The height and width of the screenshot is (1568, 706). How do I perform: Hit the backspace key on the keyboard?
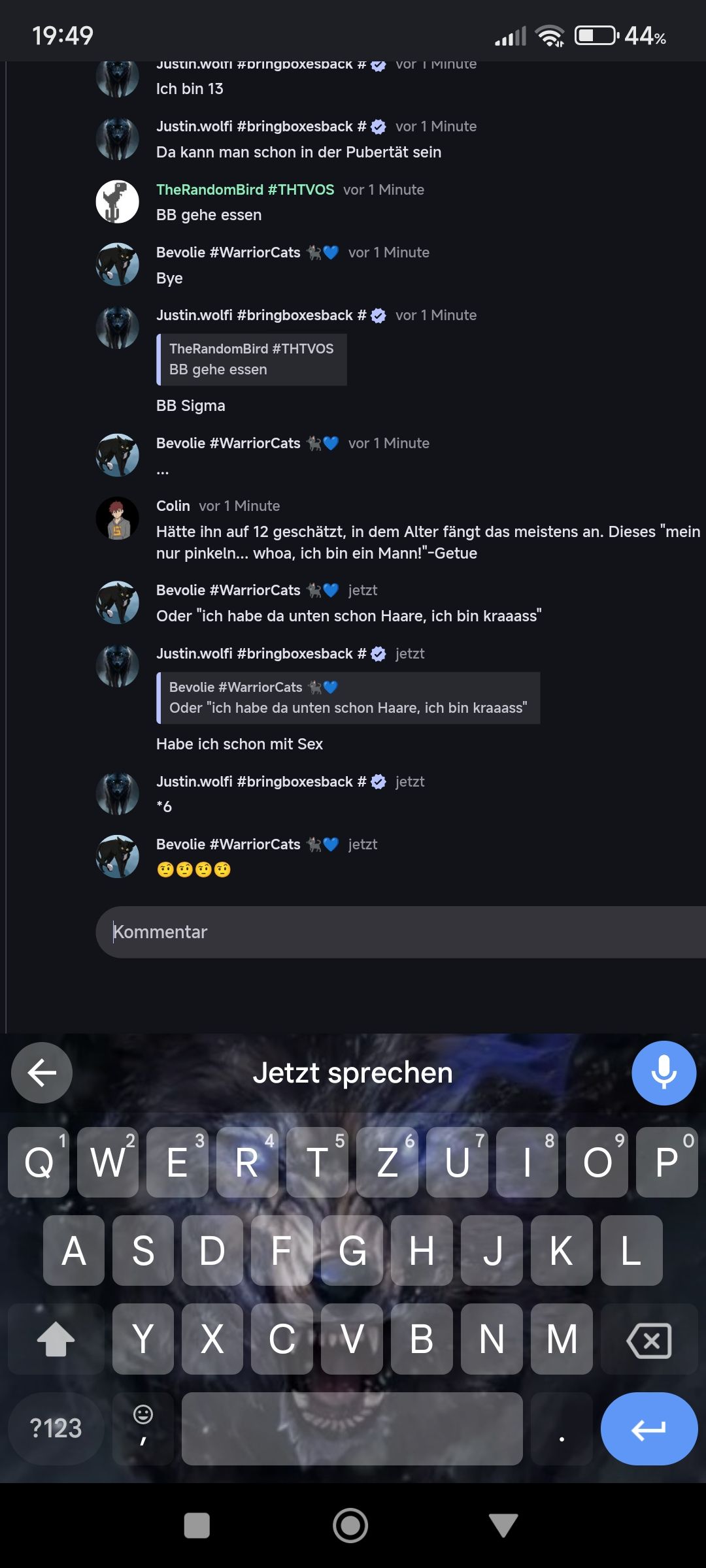[648, 1341]
